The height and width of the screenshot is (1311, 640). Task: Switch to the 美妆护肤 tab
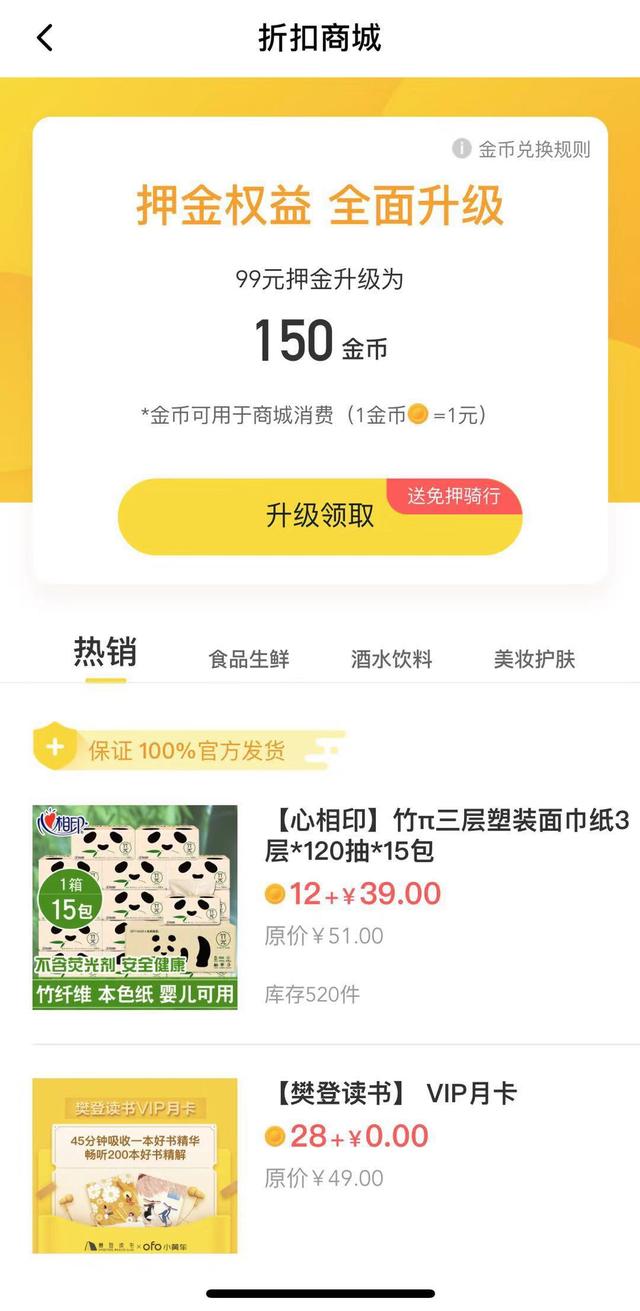pos(534,660)
